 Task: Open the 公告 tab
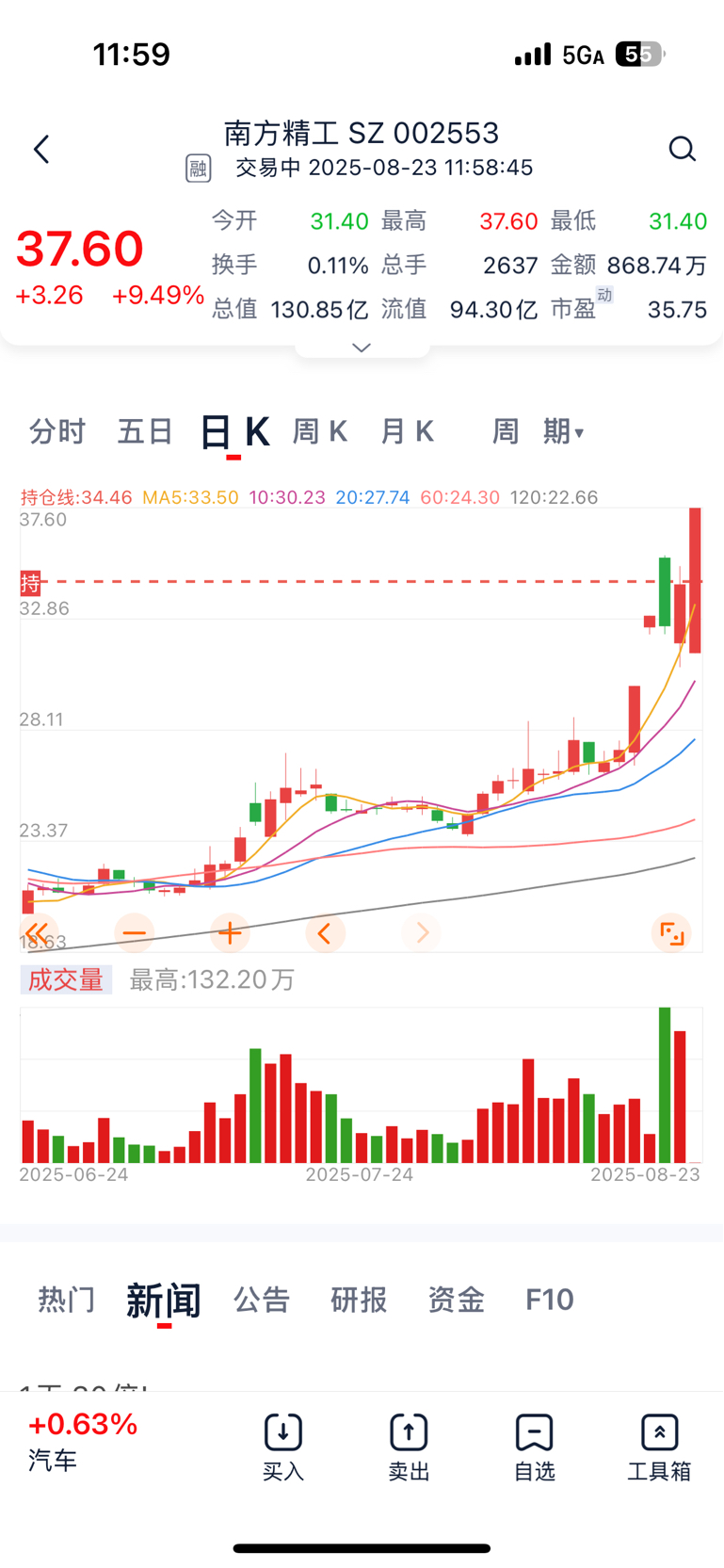[262, 1300]
